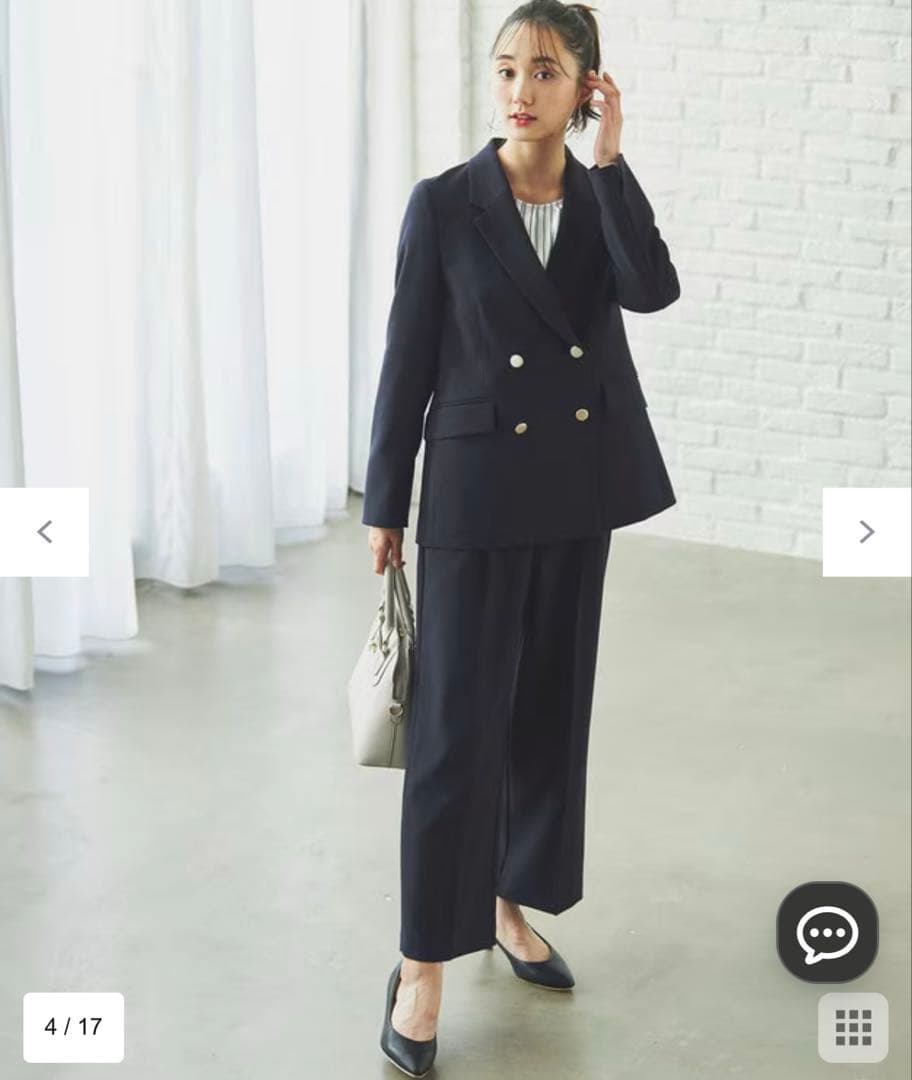Open the image grid view

click(853, 1027)
